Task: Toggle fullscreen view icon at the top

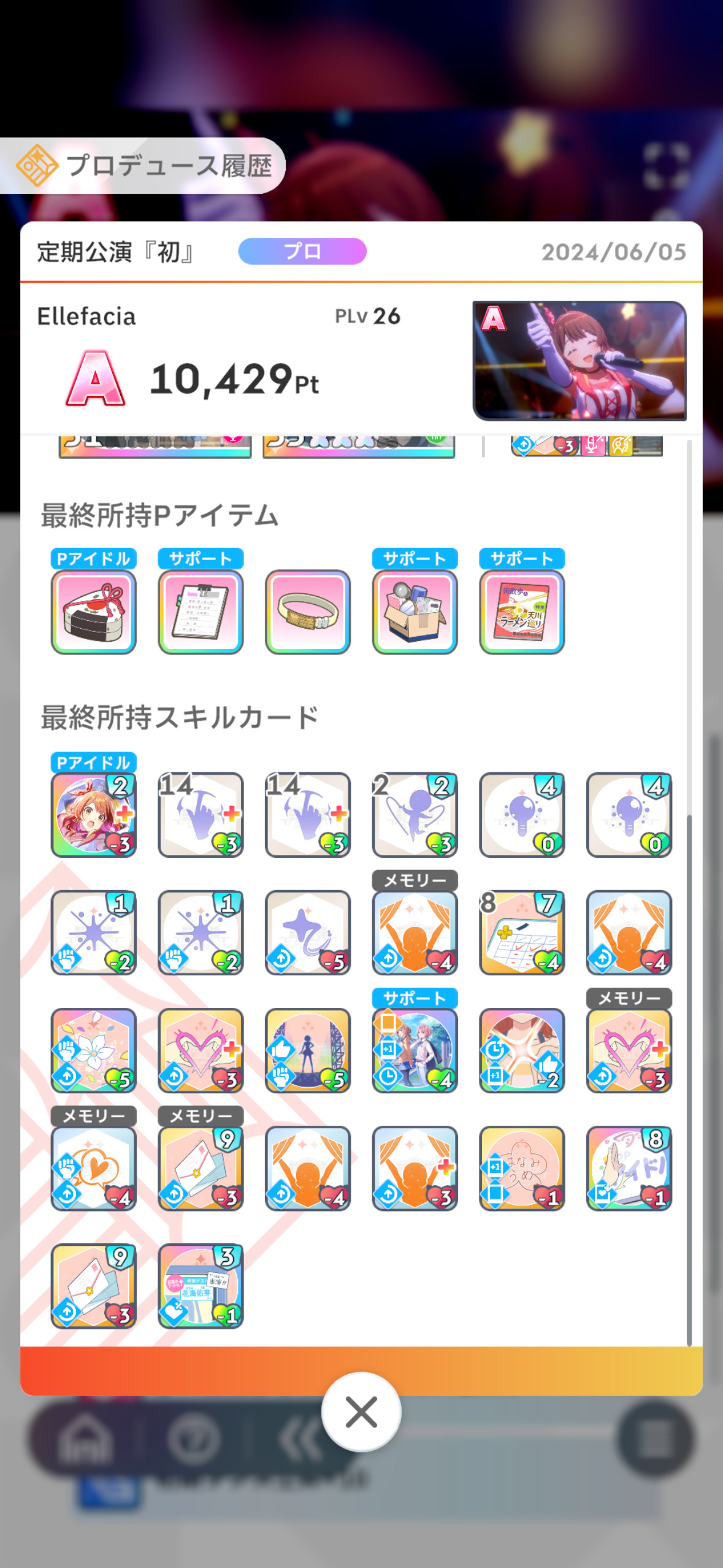Action: click(666, 165)
